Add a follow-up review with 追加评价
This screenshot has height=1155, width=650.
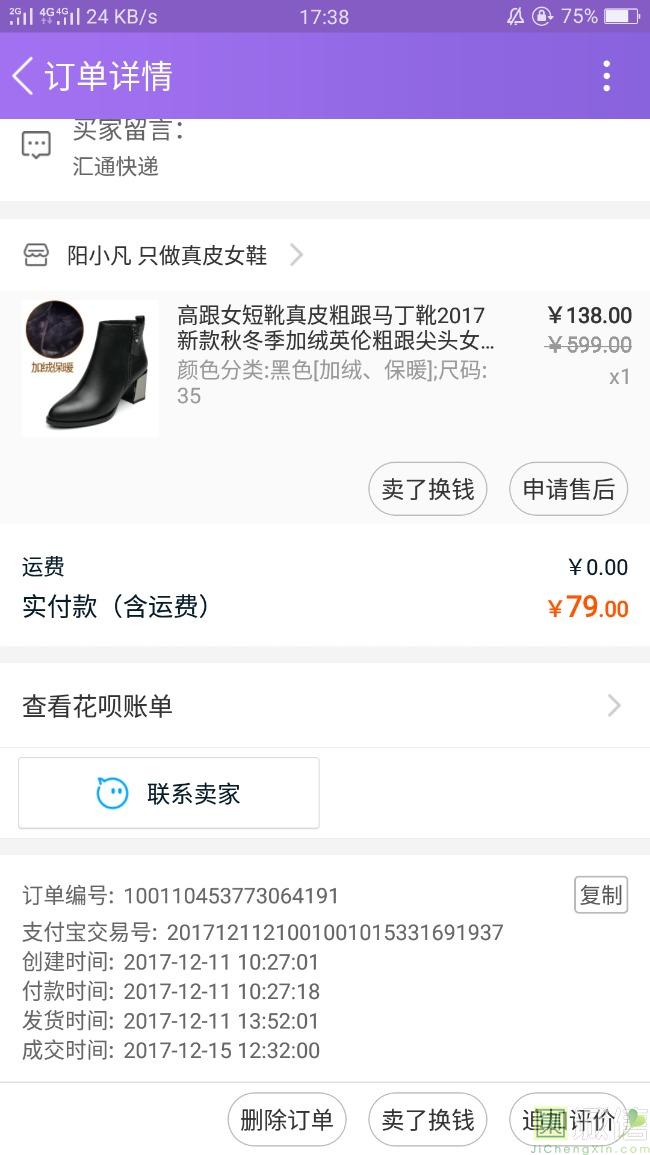click(x=568, y=1120)
